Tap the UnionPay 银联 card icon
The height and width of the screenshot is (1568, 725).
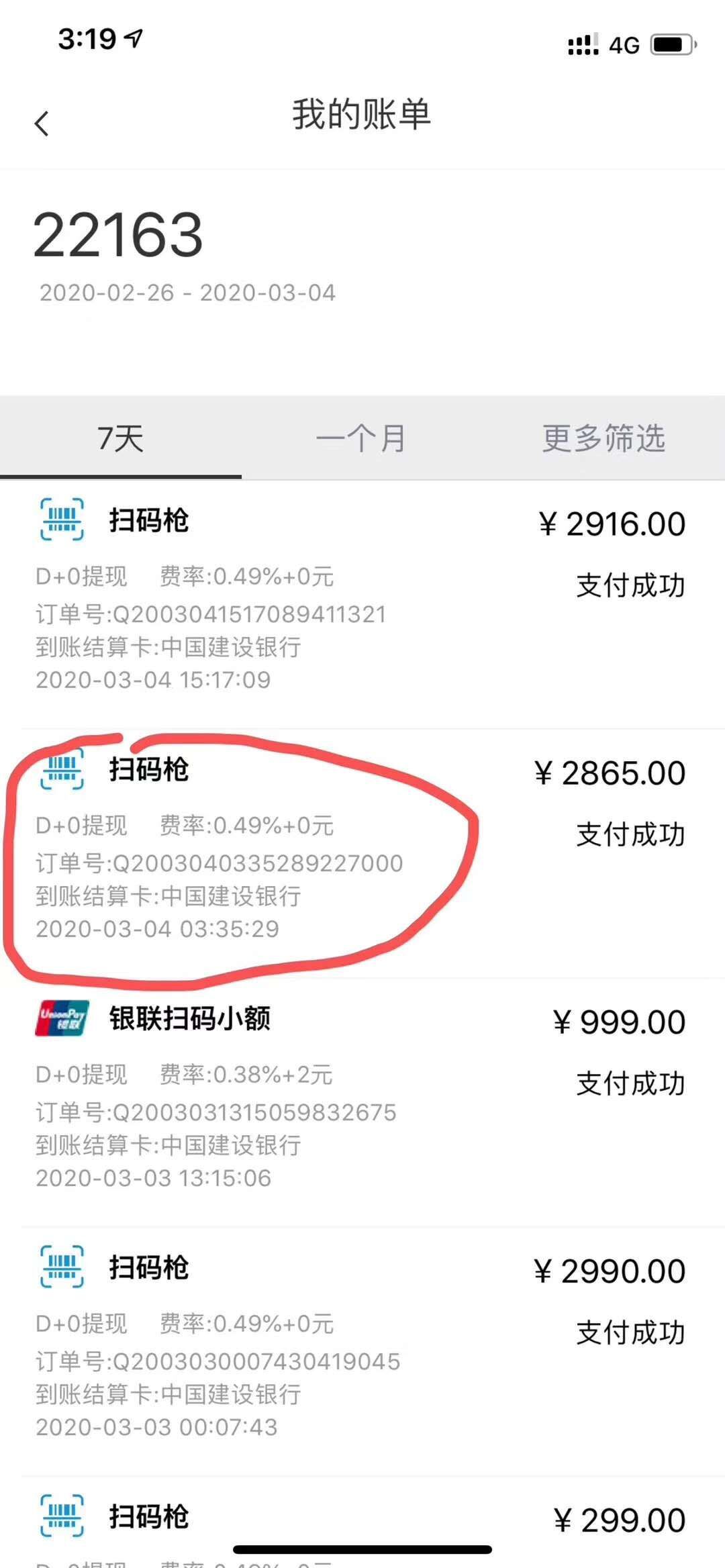[61, 1019]
